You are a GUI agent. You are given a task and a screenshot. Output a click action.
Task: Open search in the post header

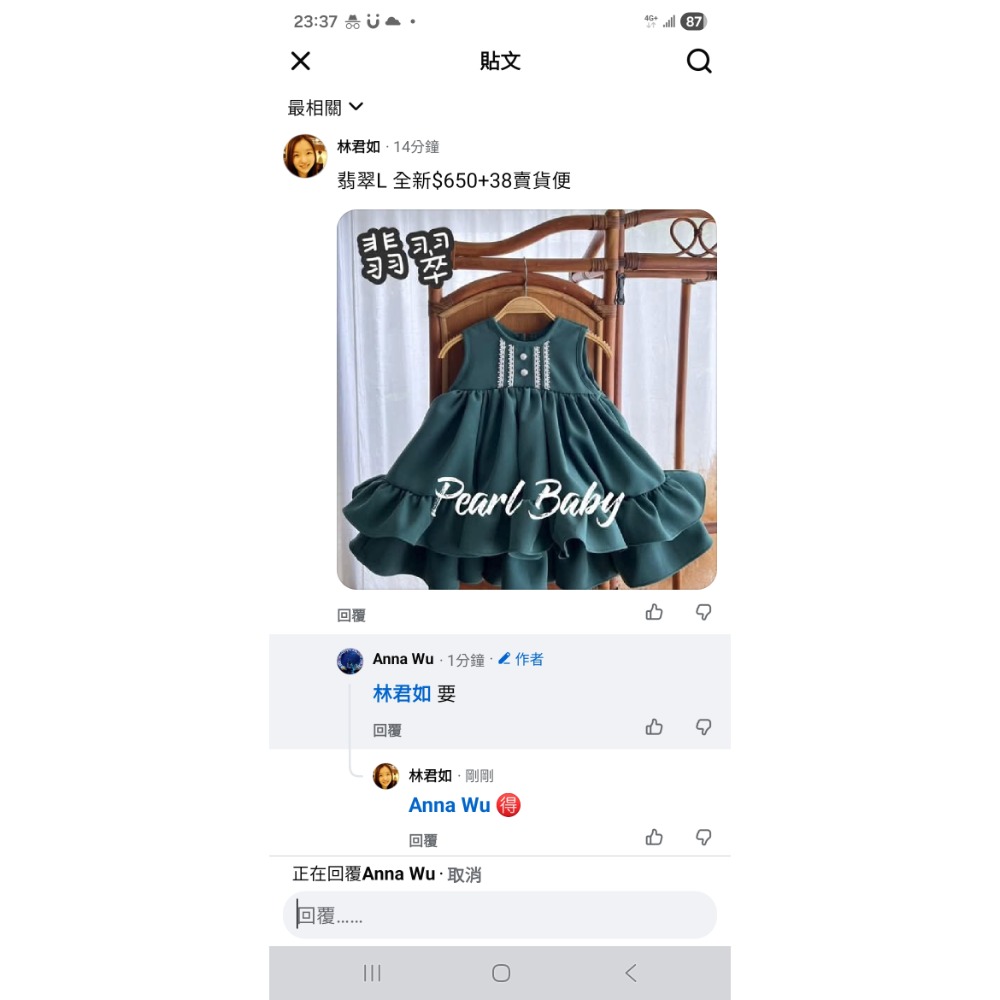point(699,61)
